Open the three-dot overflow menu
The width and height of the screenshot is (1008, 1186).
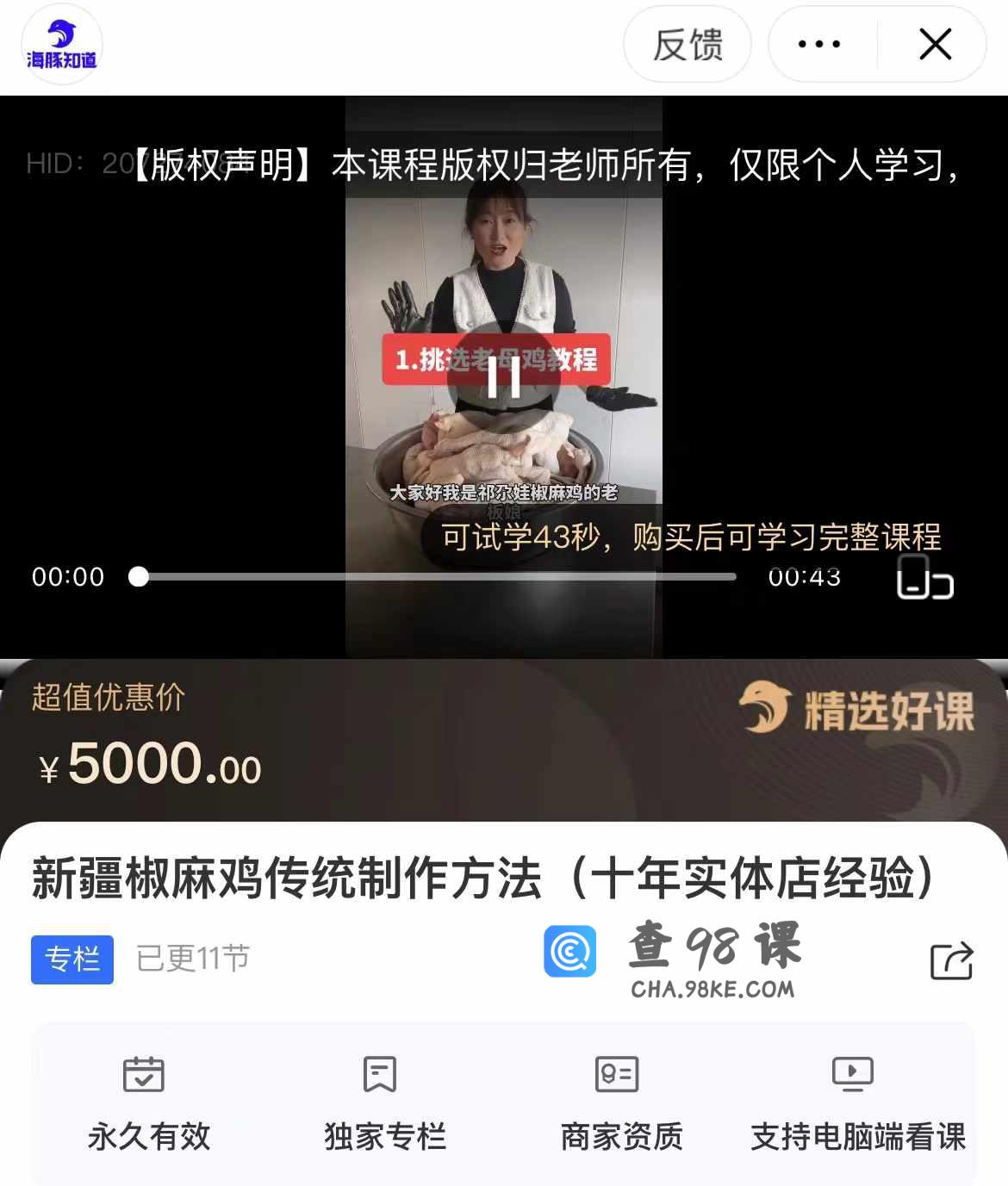pos(818,45)
